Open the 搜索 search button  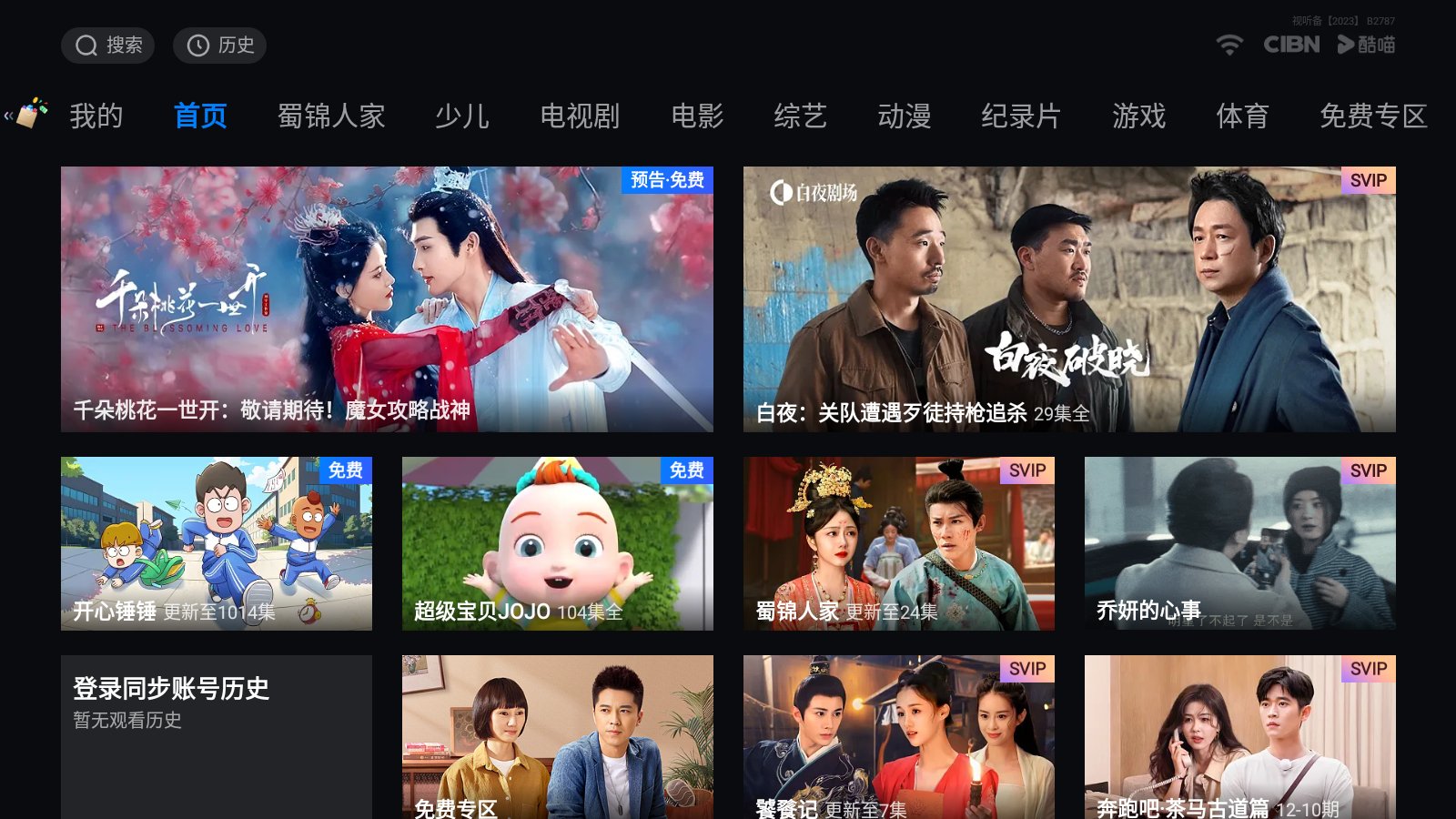(x=107, y=45)
